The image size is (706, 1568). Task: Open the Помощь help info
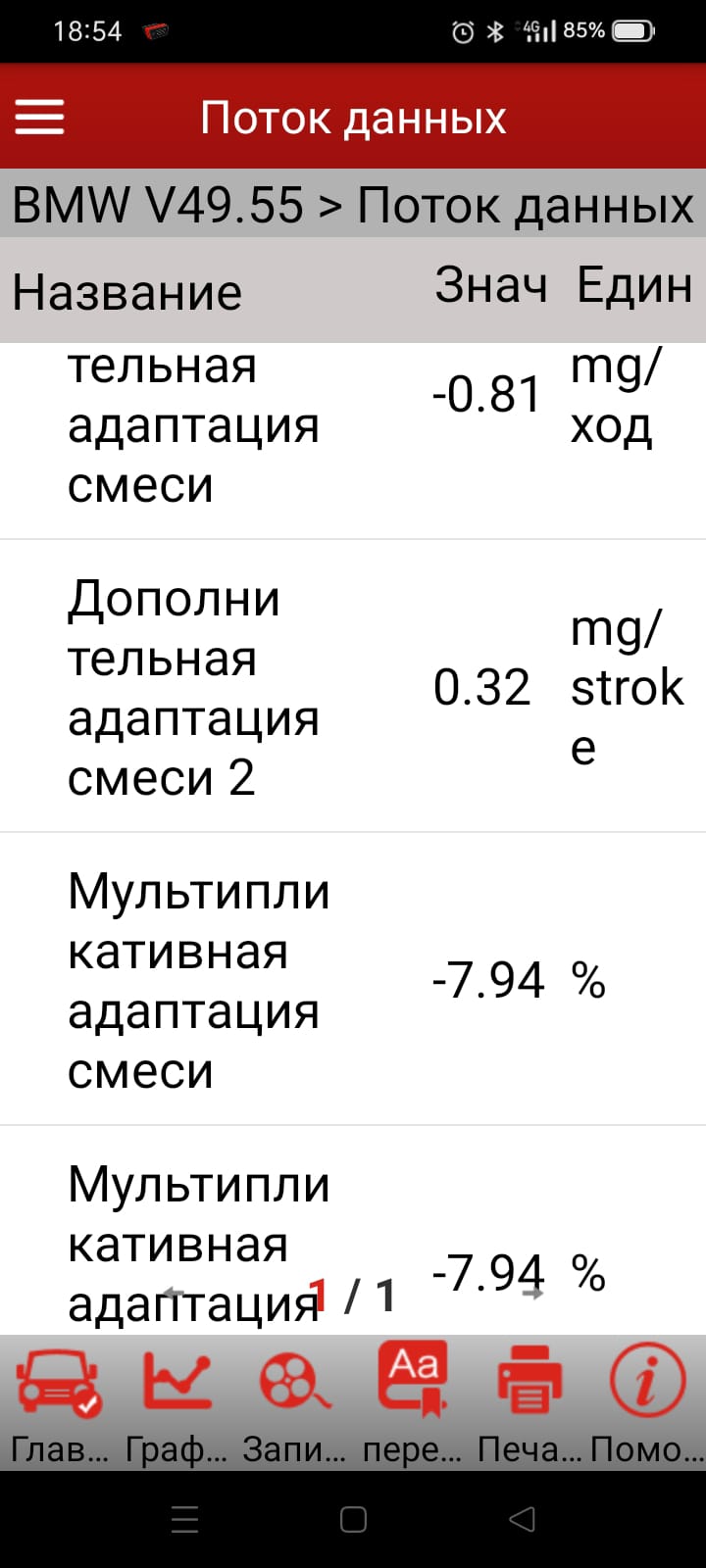click(x=647, y=1403)
